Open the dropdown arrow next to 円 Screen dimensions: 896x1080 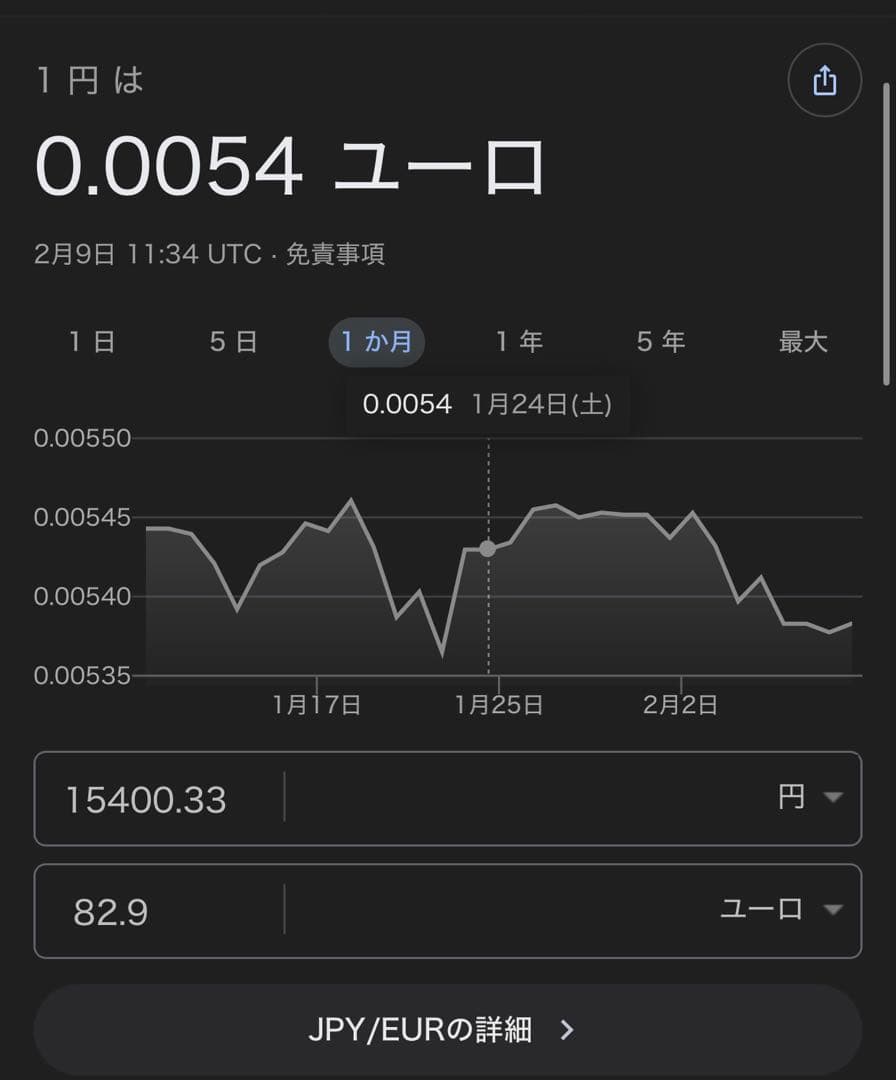point(831,798)
